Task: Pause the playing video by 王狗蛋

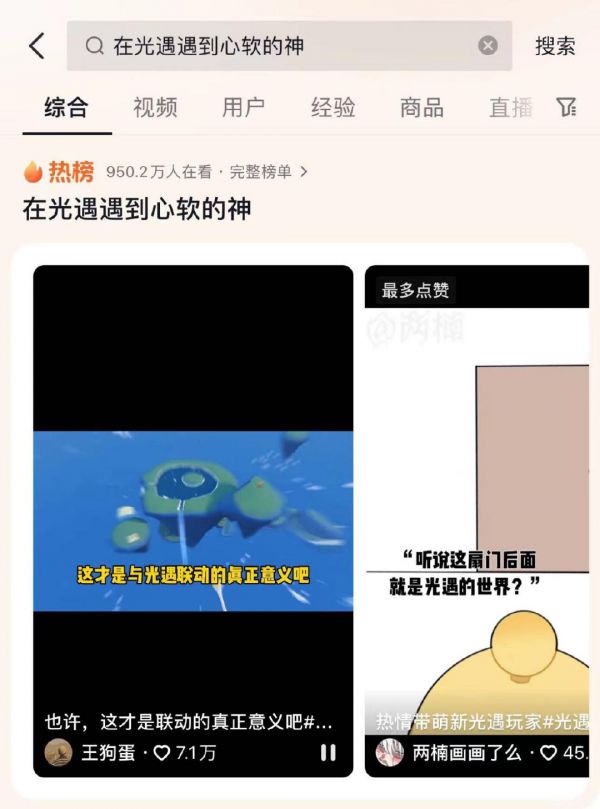Action: [327, 753]
